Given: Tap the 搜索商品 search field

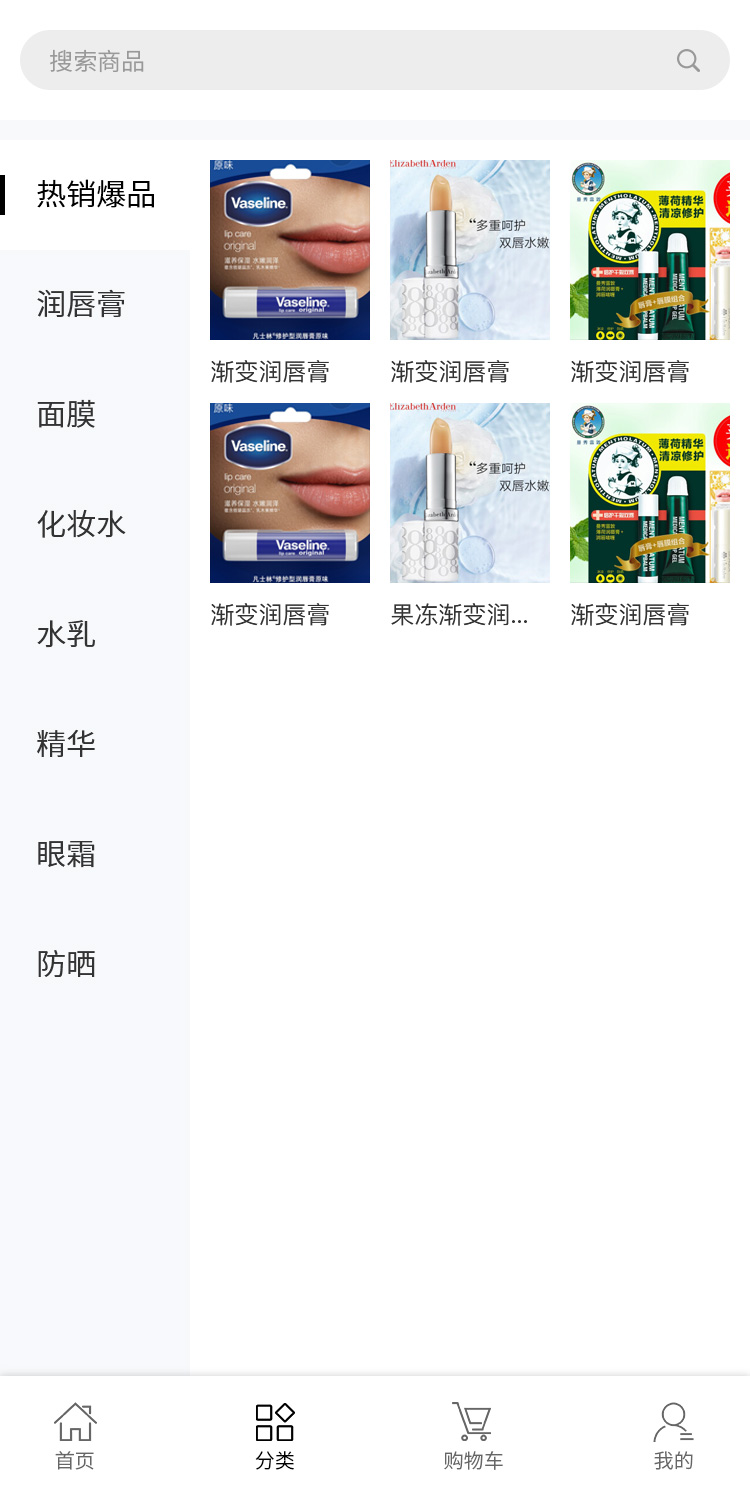Looking at the screenshot, I should tap(340, 61).
